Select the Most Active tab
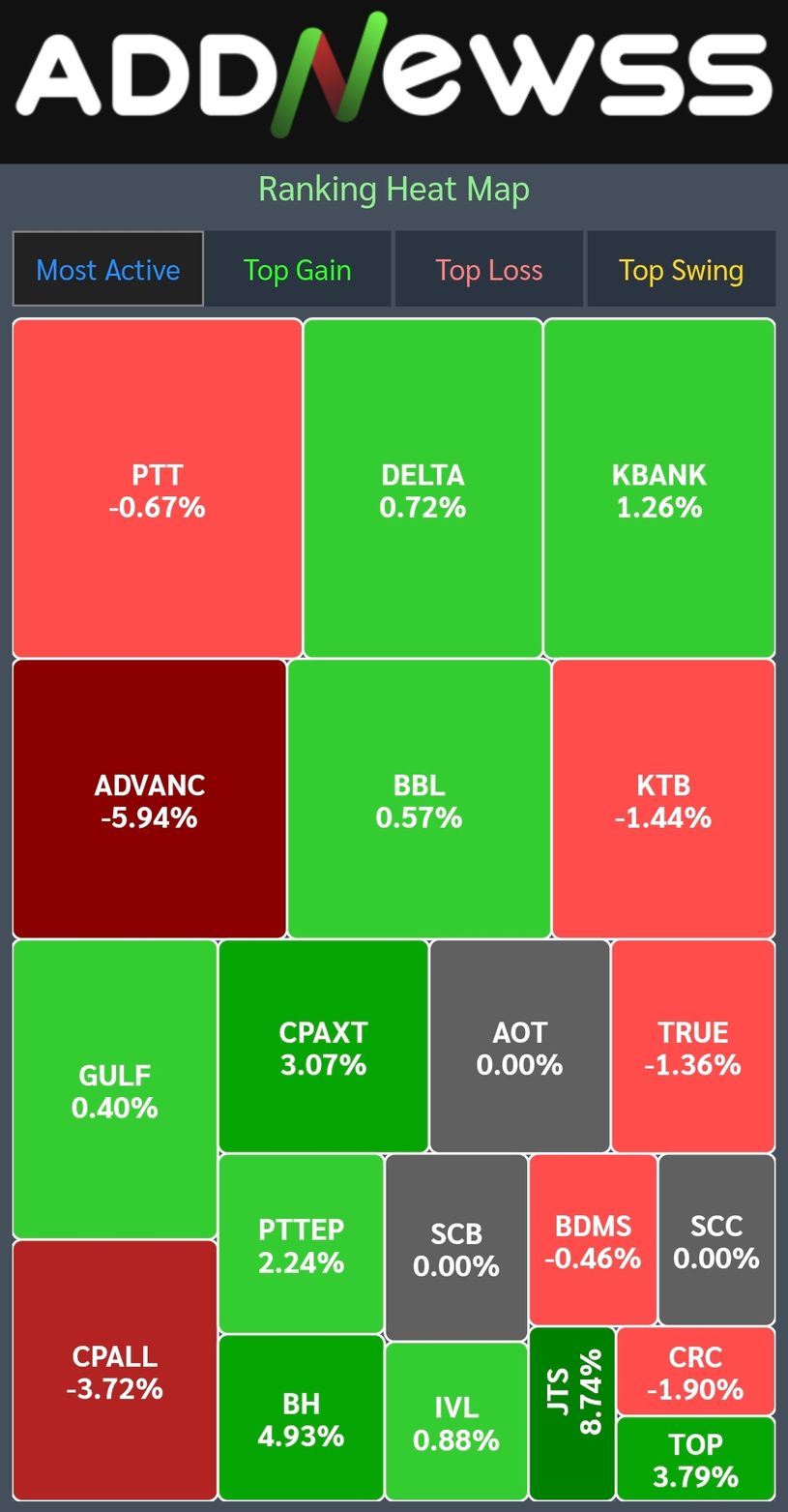Screen dimensions: 788x1512 point(107,269)
